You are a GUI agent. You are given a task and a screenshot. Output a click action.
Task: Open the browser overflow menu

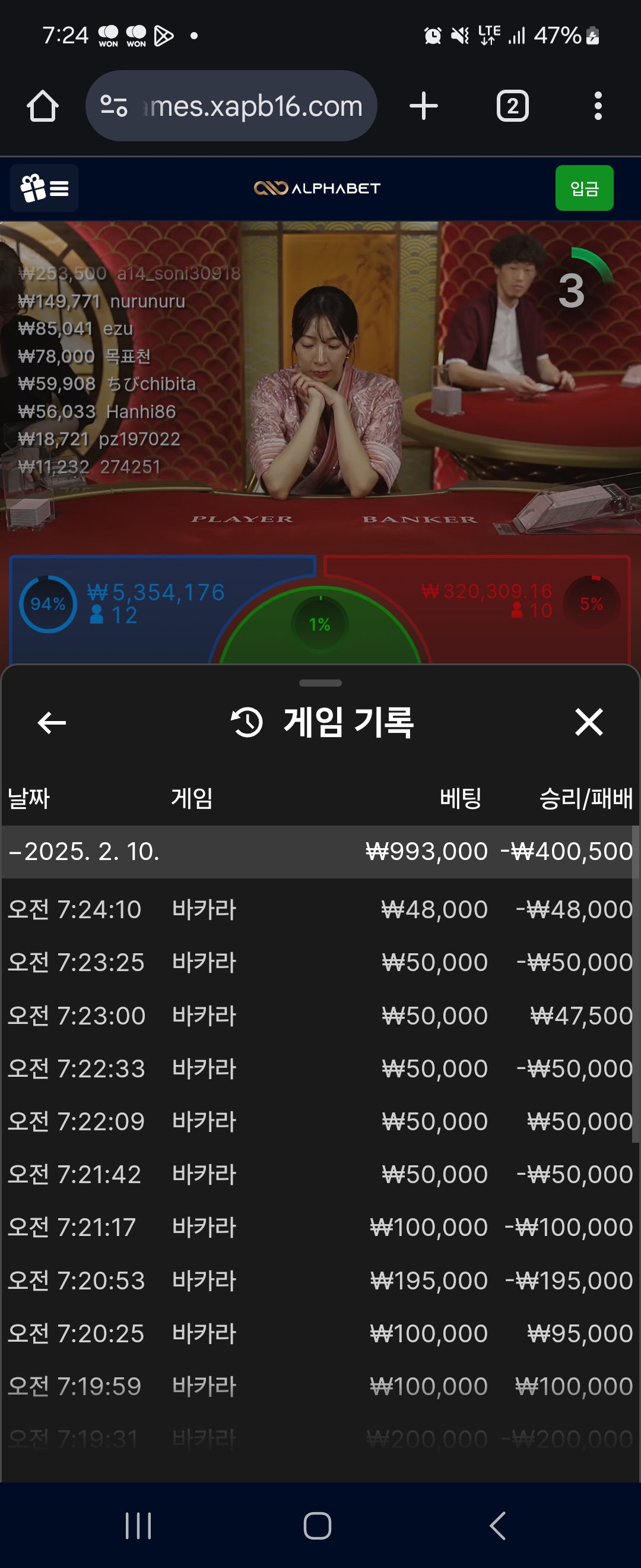(x=598, y=106)
